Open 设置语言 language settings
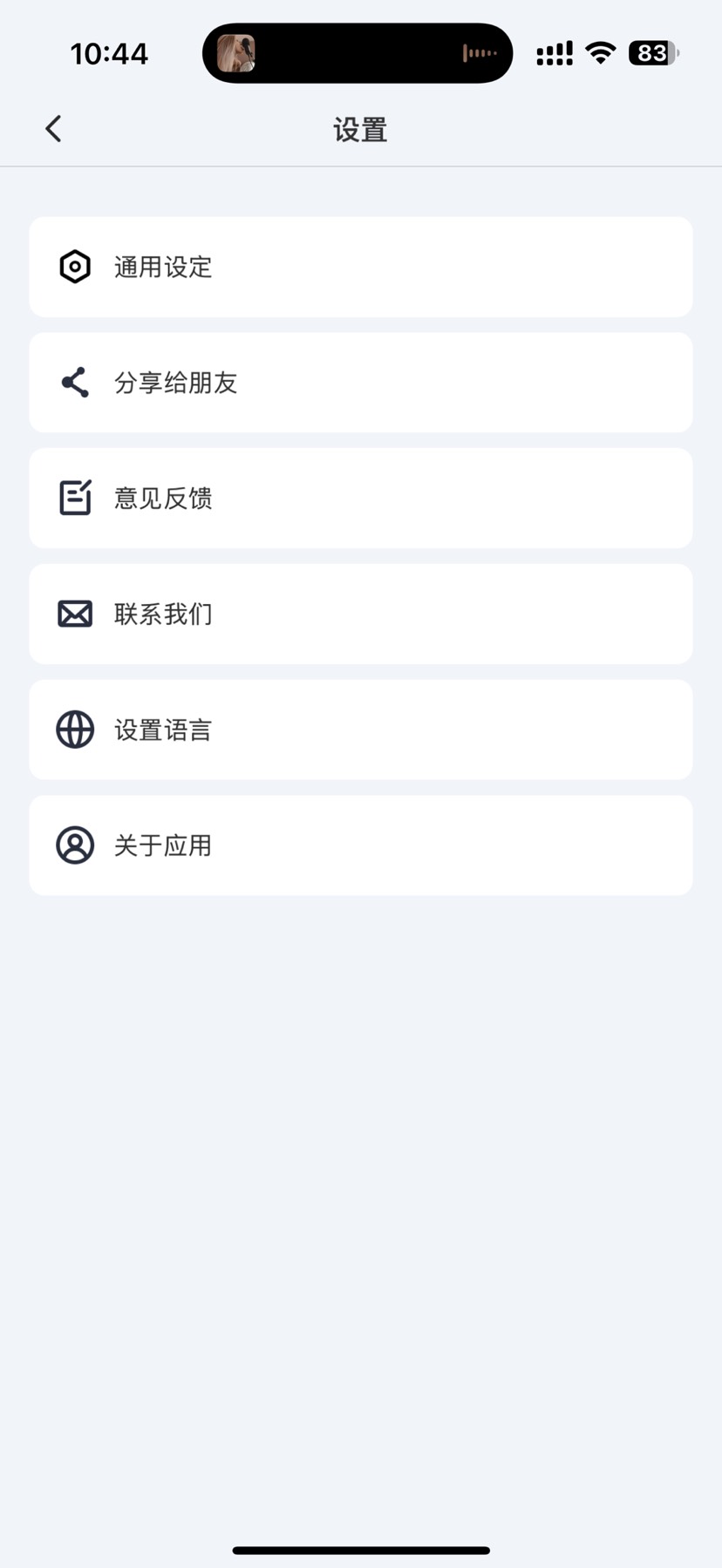The height and width of the screenshot is (1568, 722). click(x=360, y=730)
